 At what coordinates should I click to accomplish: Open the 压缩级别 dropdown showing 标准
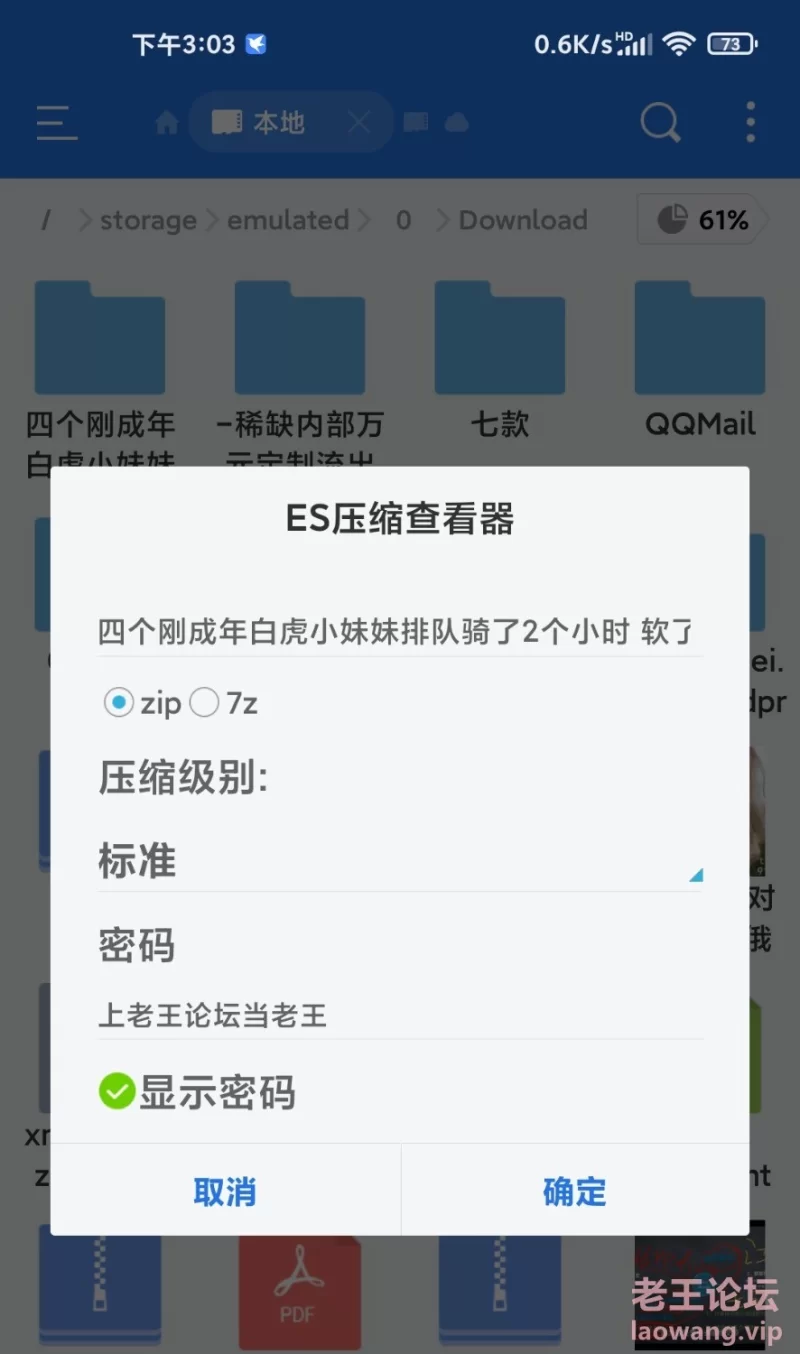coord(400,861)
